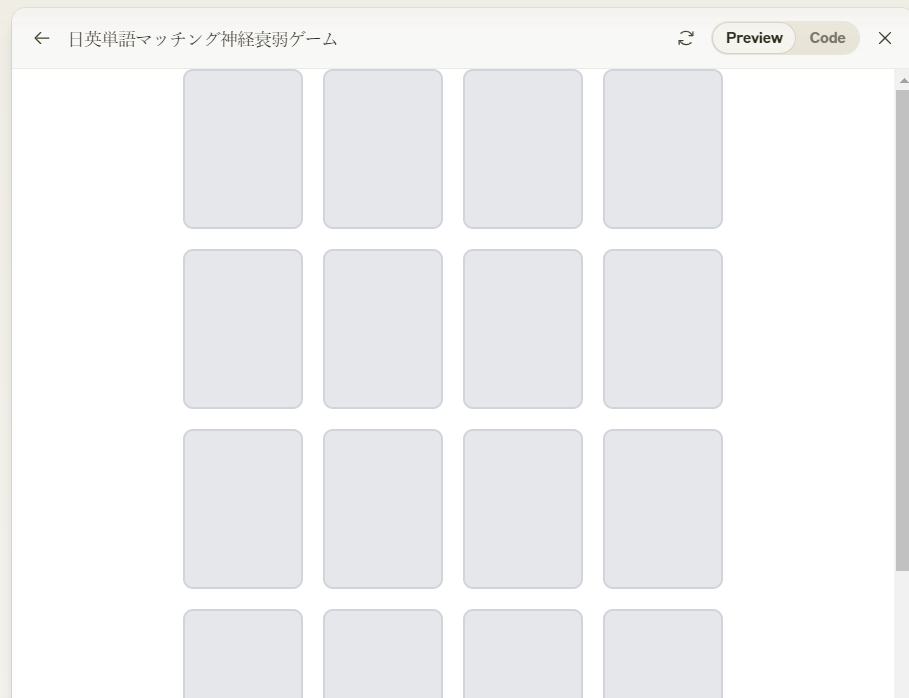Flip the third card in the top row

[523, 149]
